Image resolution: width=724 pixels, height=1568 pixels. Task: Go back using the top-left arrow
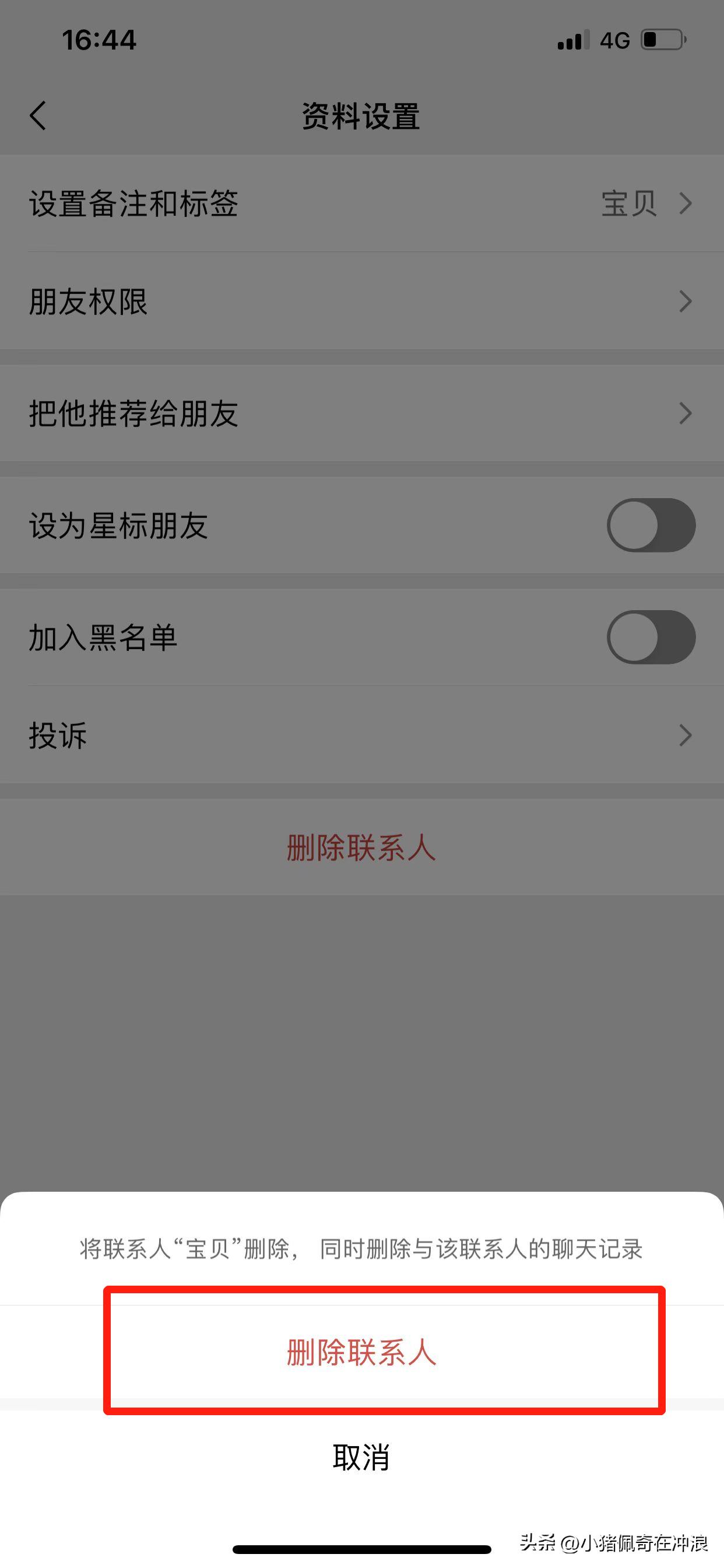[38, 116]
